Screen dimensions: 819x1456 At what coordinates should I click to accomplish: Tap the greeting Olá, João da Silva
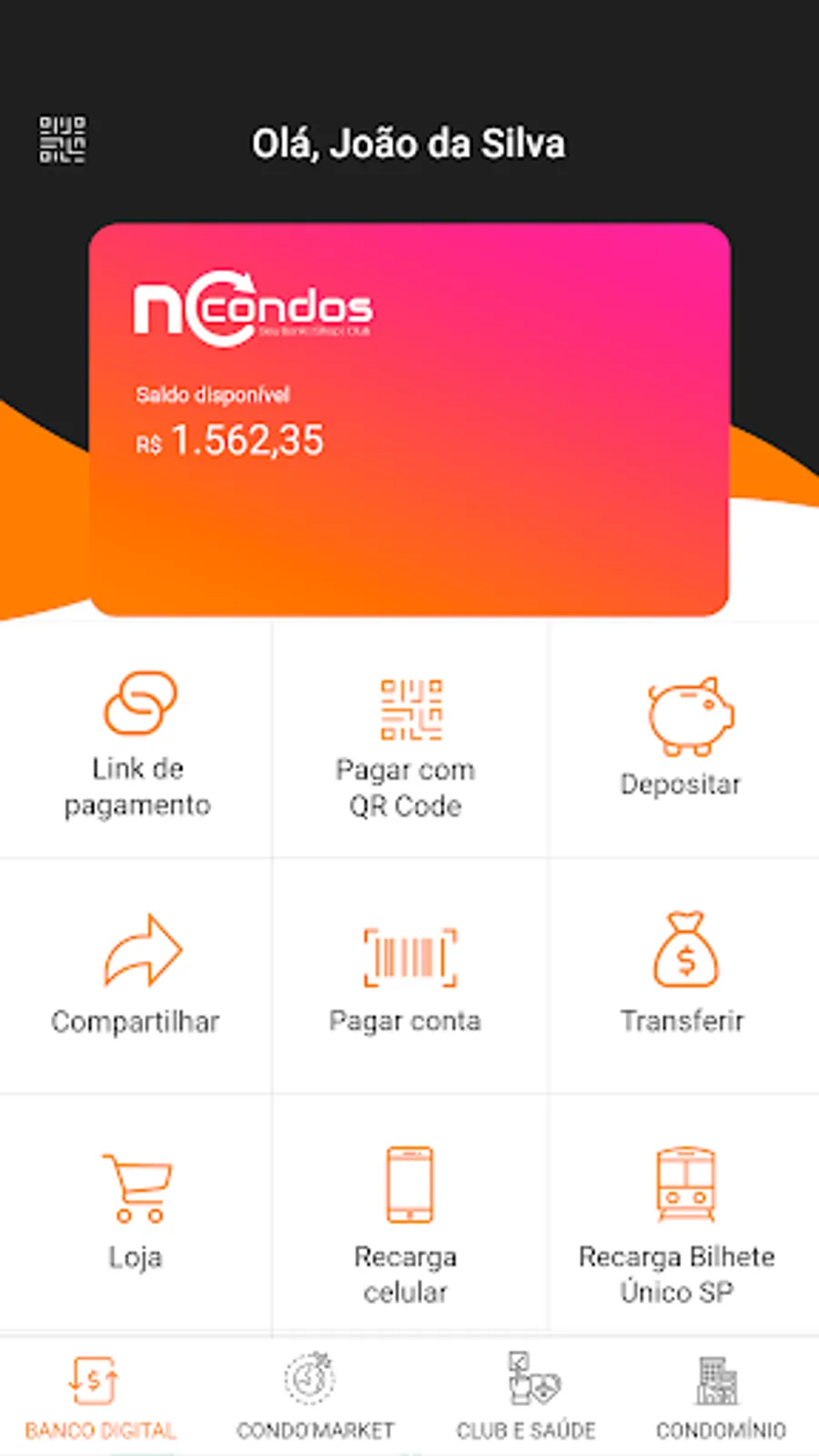click(409, 143)
